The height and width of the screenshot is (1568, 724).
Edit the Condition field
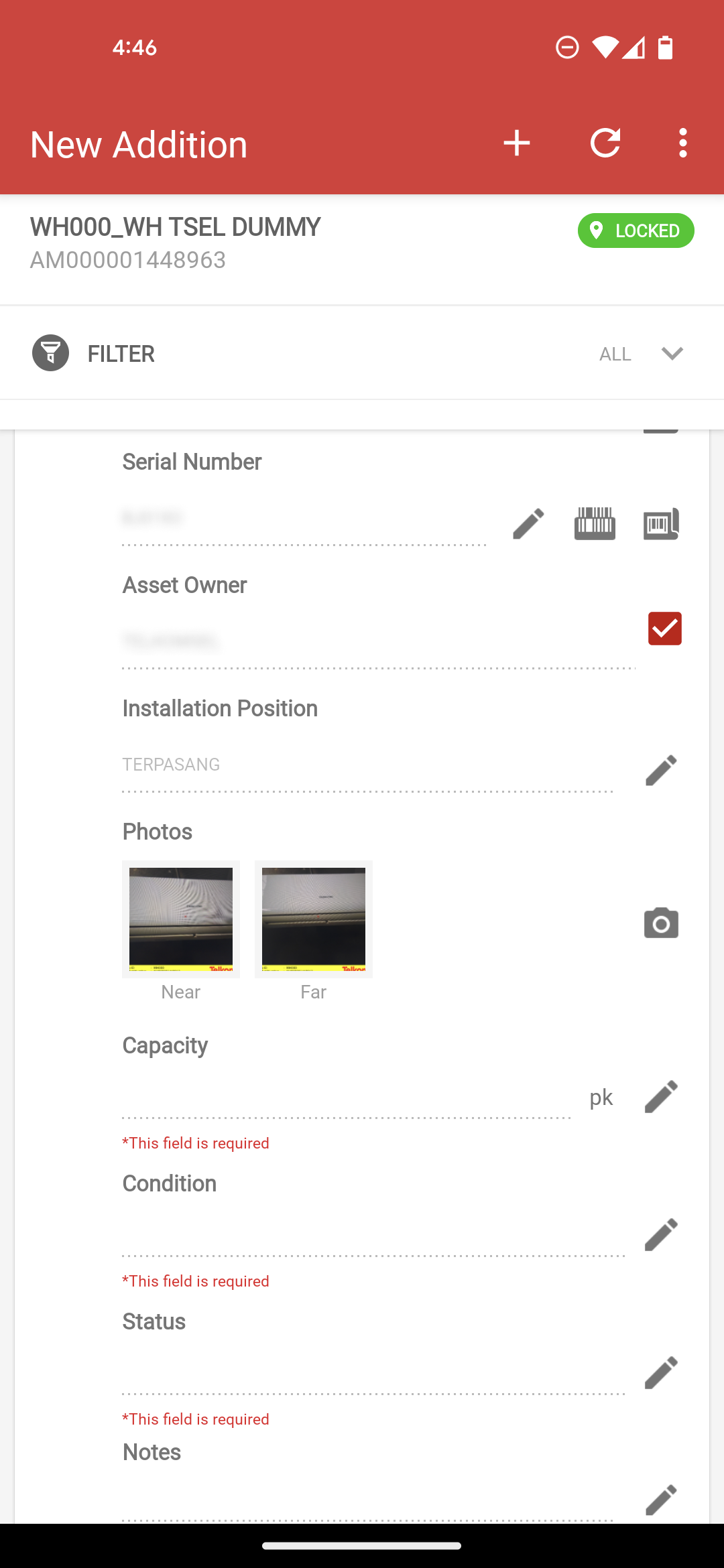pyautogui.click(x=661, y=1234)
